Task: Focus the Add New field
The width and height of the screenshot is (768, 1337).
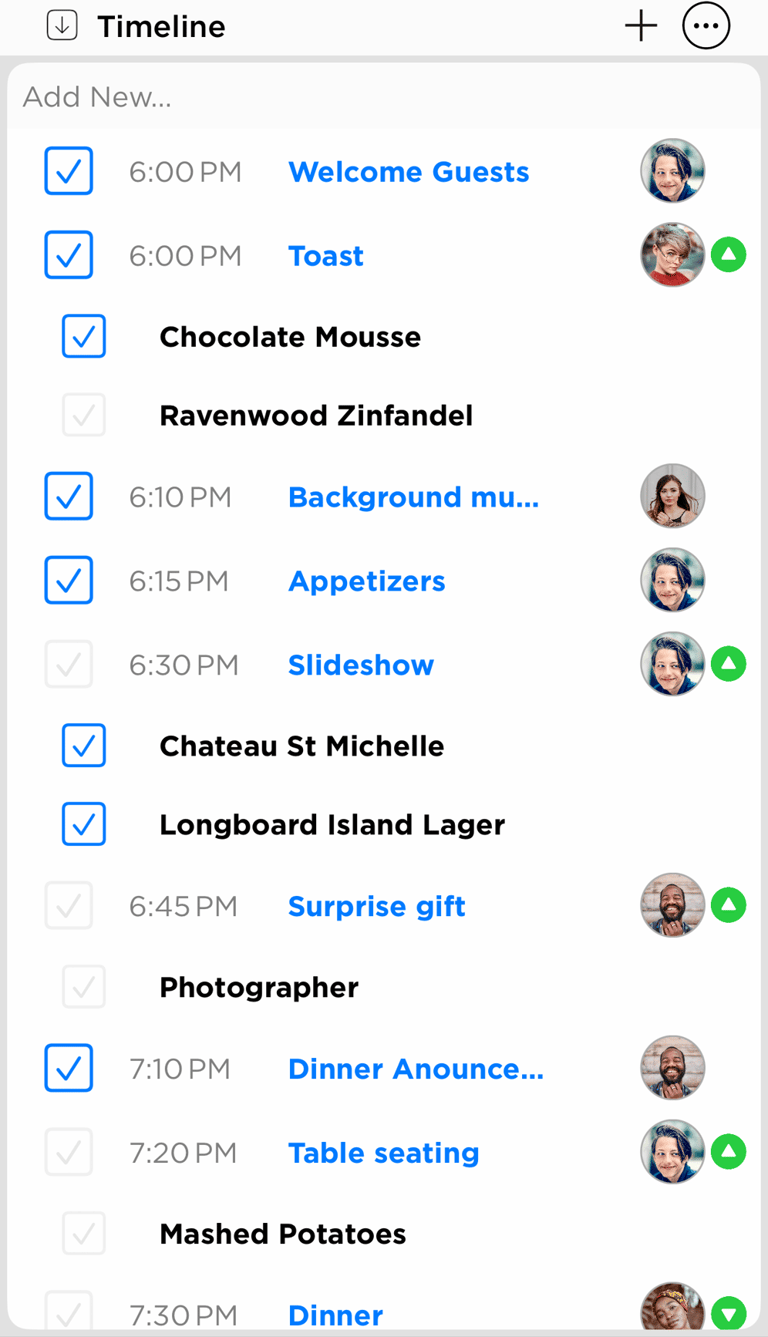Action: pyautogui.click(x=384, y=97)
